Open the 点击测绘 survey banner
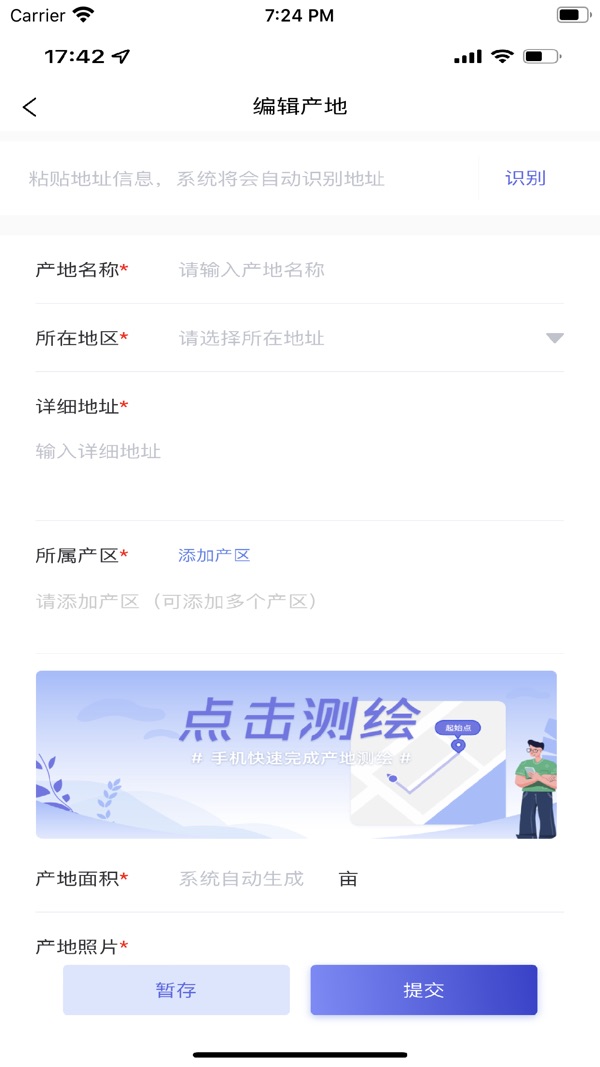600x1067 pixels. pos(296,754)
